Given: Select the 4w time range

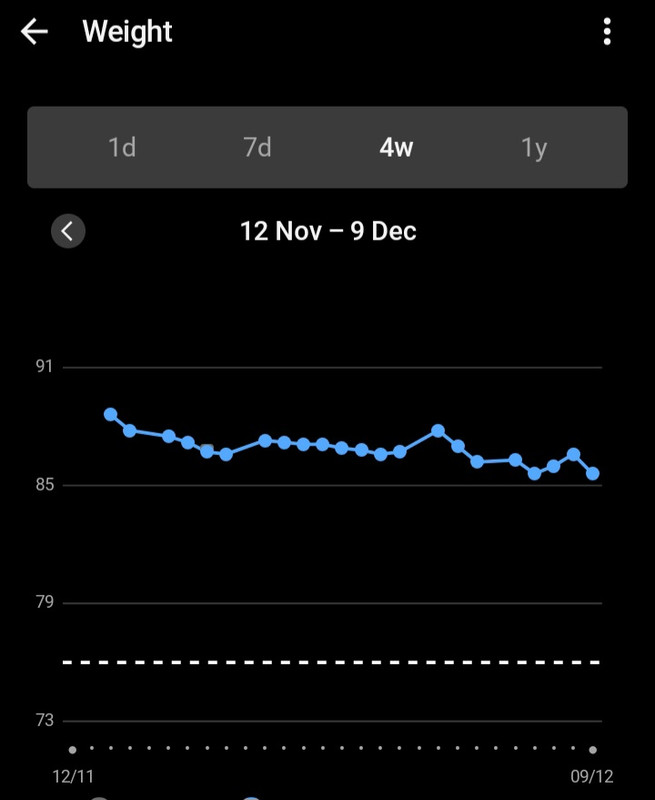Looking at the screenshot, I should 396,148.
